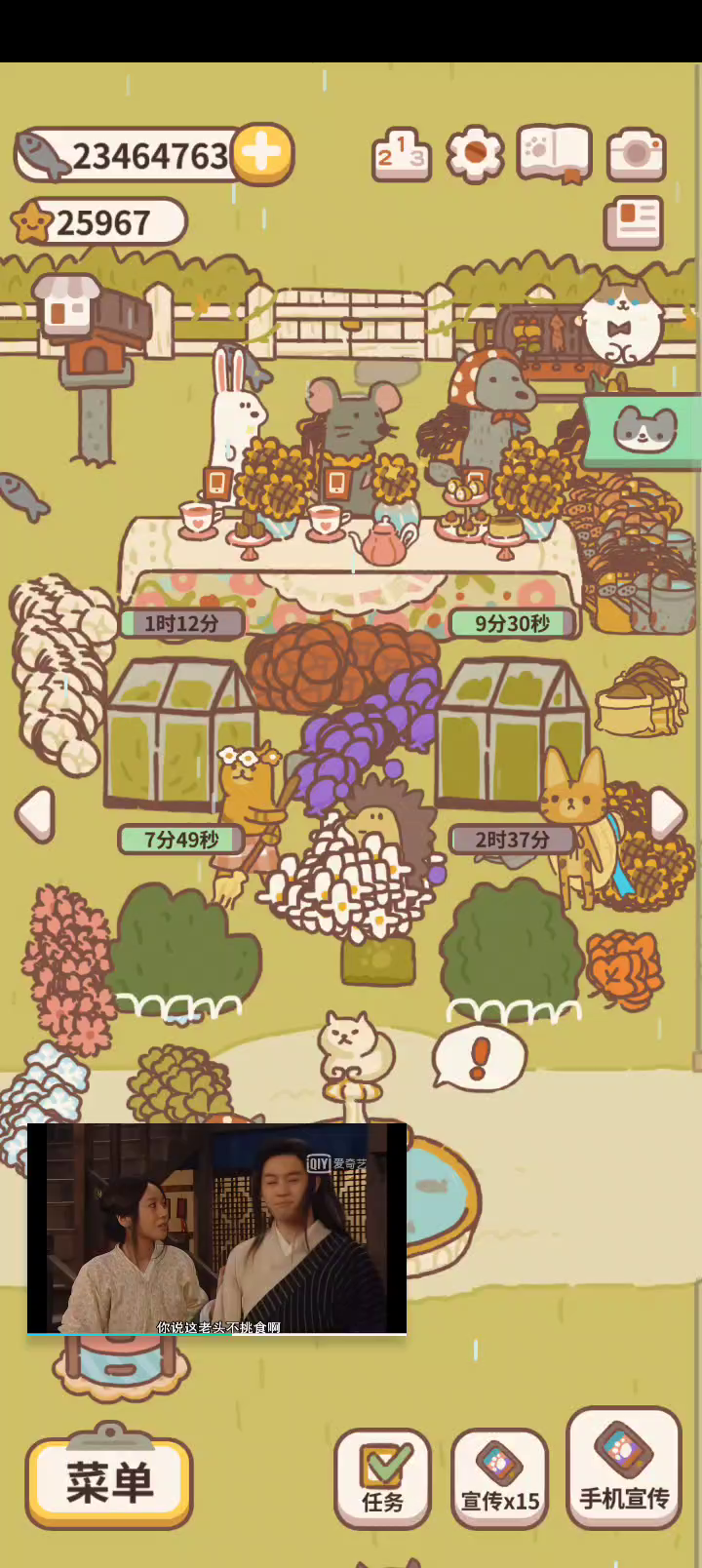Tap the gray cat flag tab

pos(643,428)
